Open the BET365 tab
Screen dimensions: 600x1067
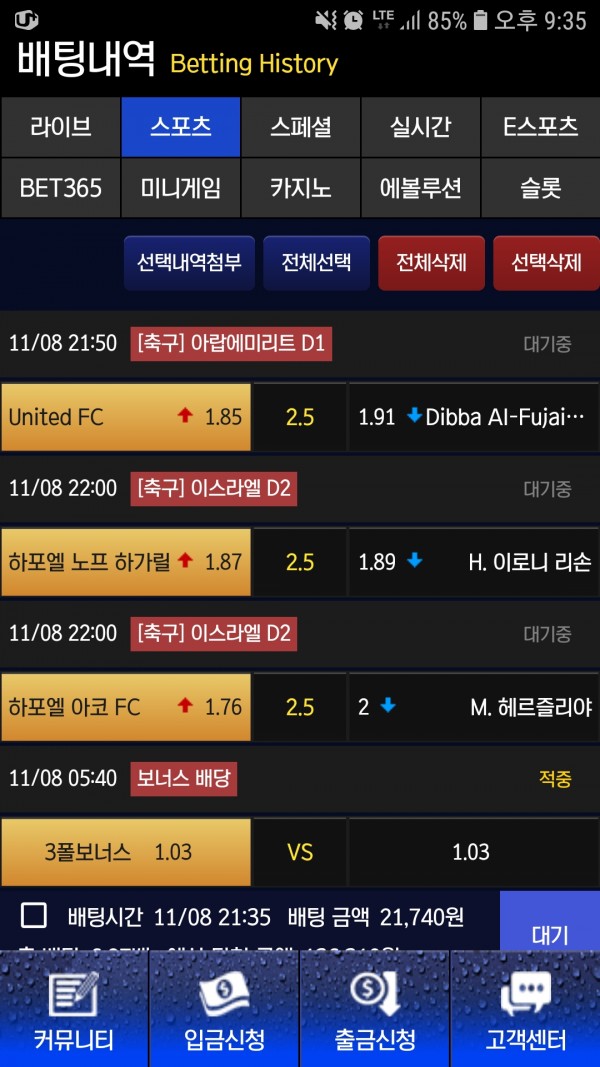click(x=60, y=187)
